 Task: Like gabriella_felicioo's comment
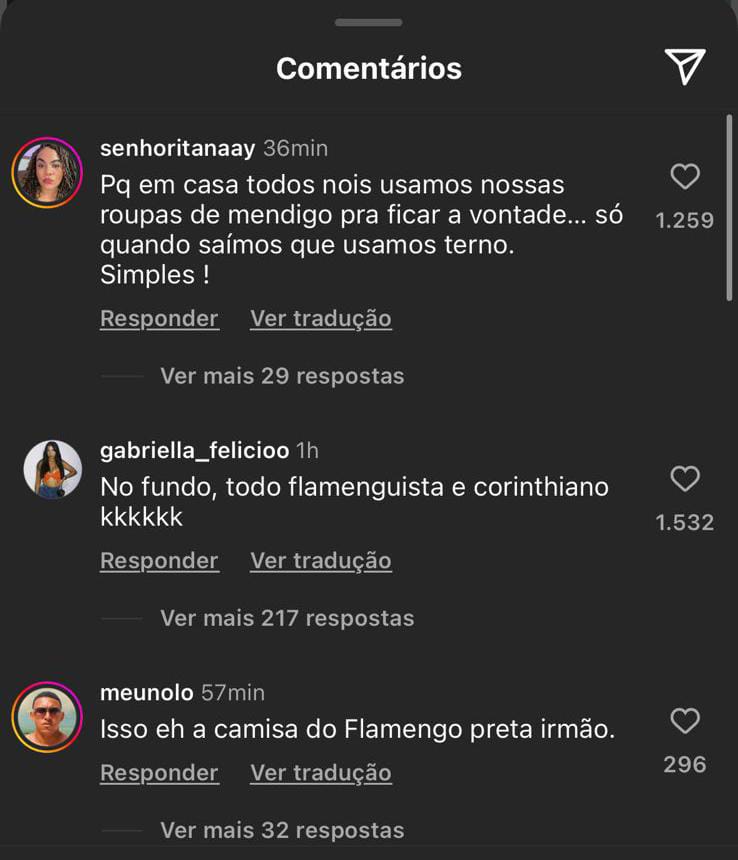coord(685,479)
